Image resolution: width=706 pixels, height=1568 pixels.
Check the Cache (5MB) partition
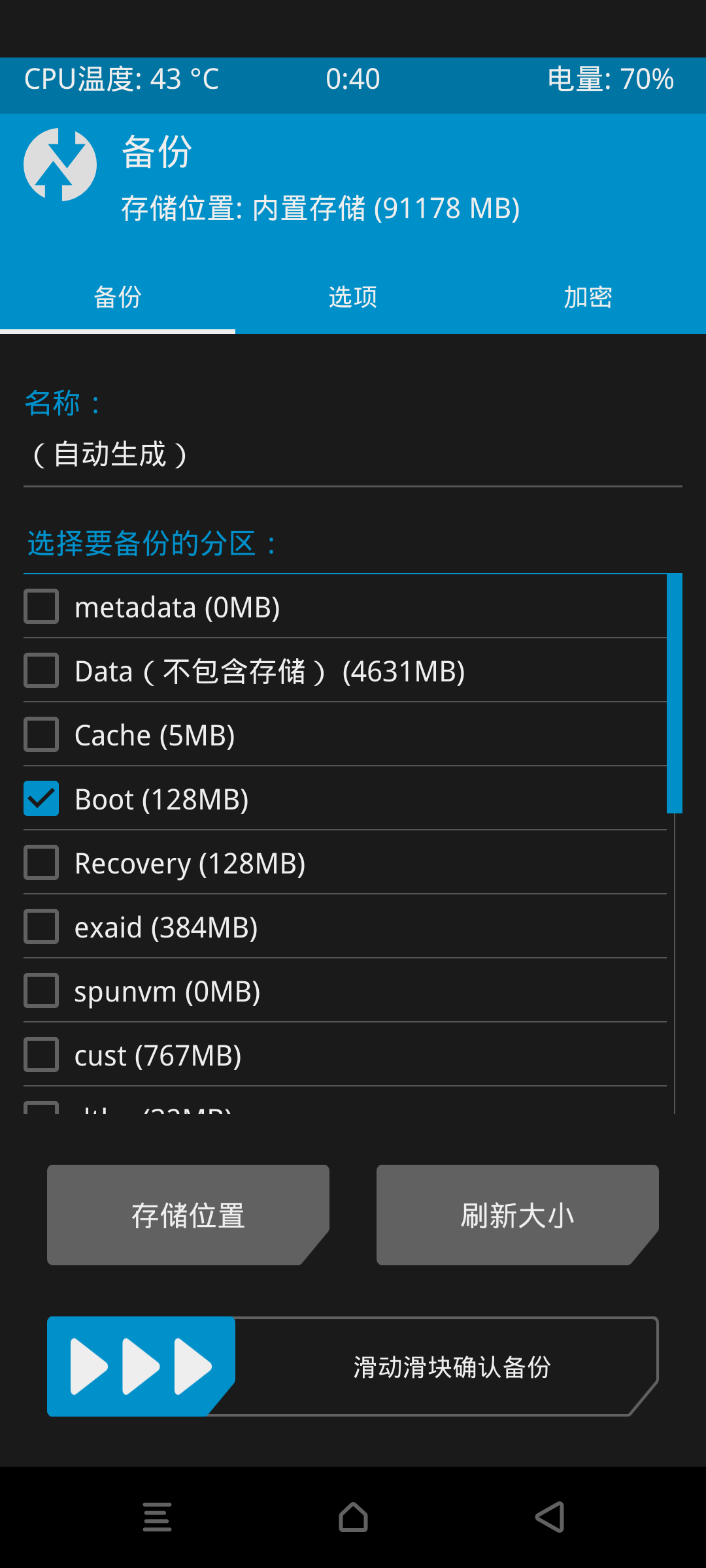[x=345, y=735]
